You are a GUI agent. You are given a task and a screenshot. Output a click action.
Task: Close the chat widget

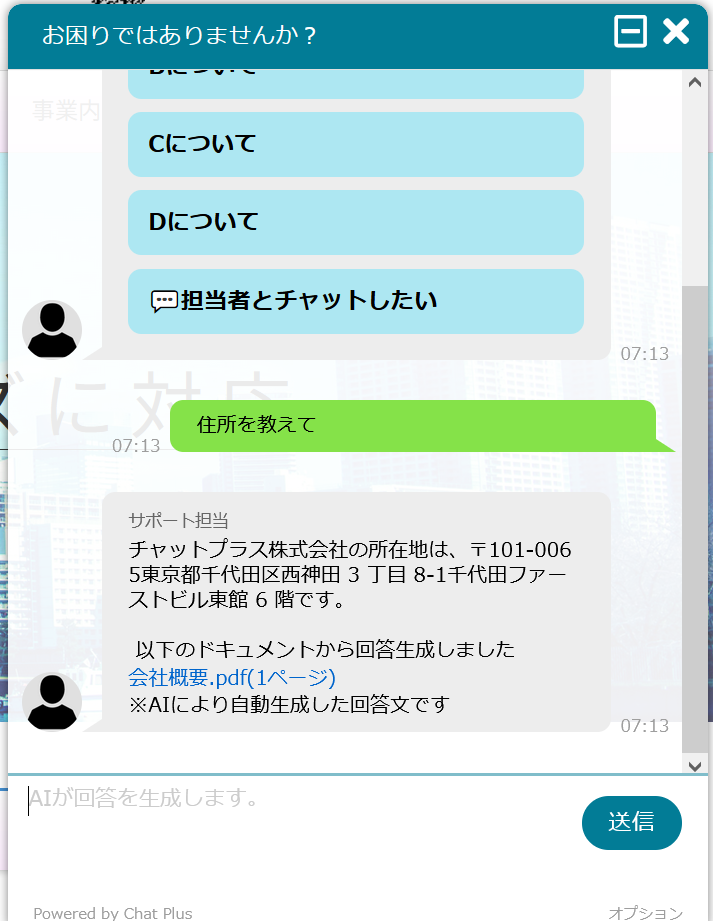[x=676, y=32]
